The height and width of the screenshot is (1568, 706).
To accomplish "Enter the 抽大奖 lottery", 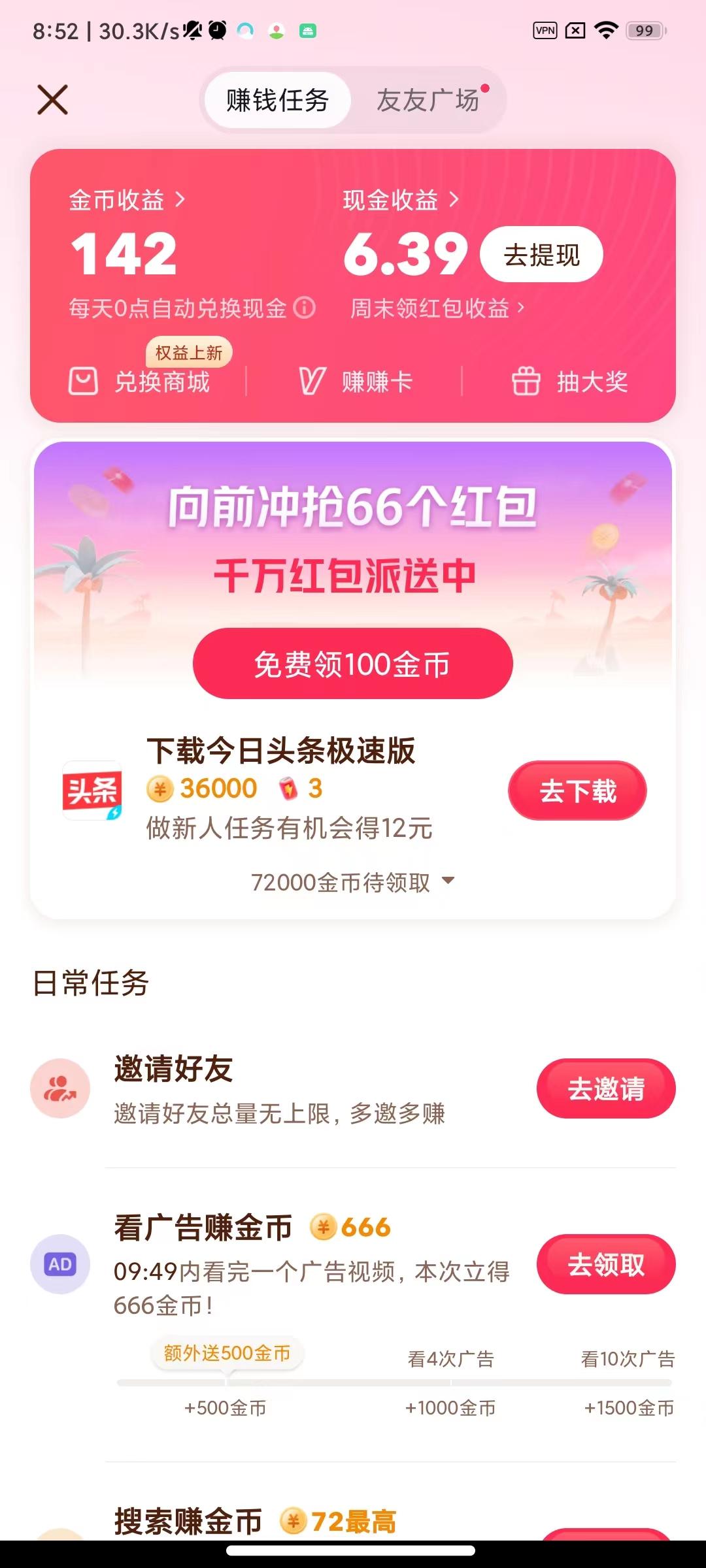I will 569,382.
